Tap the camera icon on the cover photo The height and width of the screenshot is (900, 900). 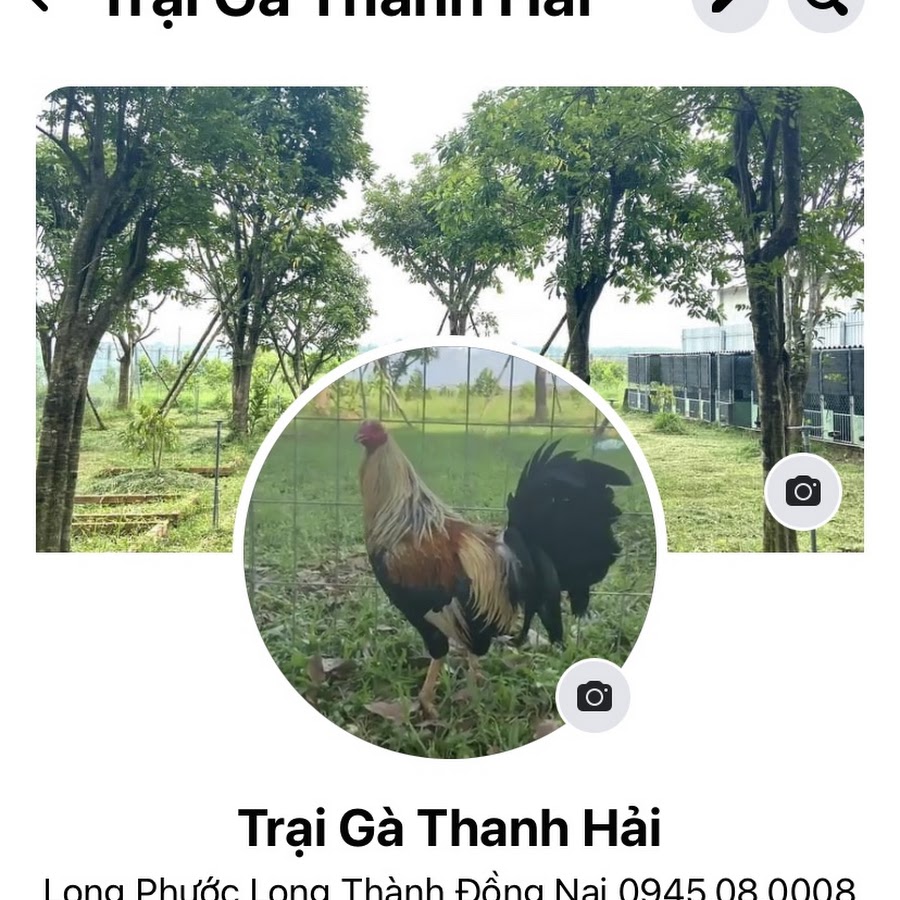[x=802, y=491]
